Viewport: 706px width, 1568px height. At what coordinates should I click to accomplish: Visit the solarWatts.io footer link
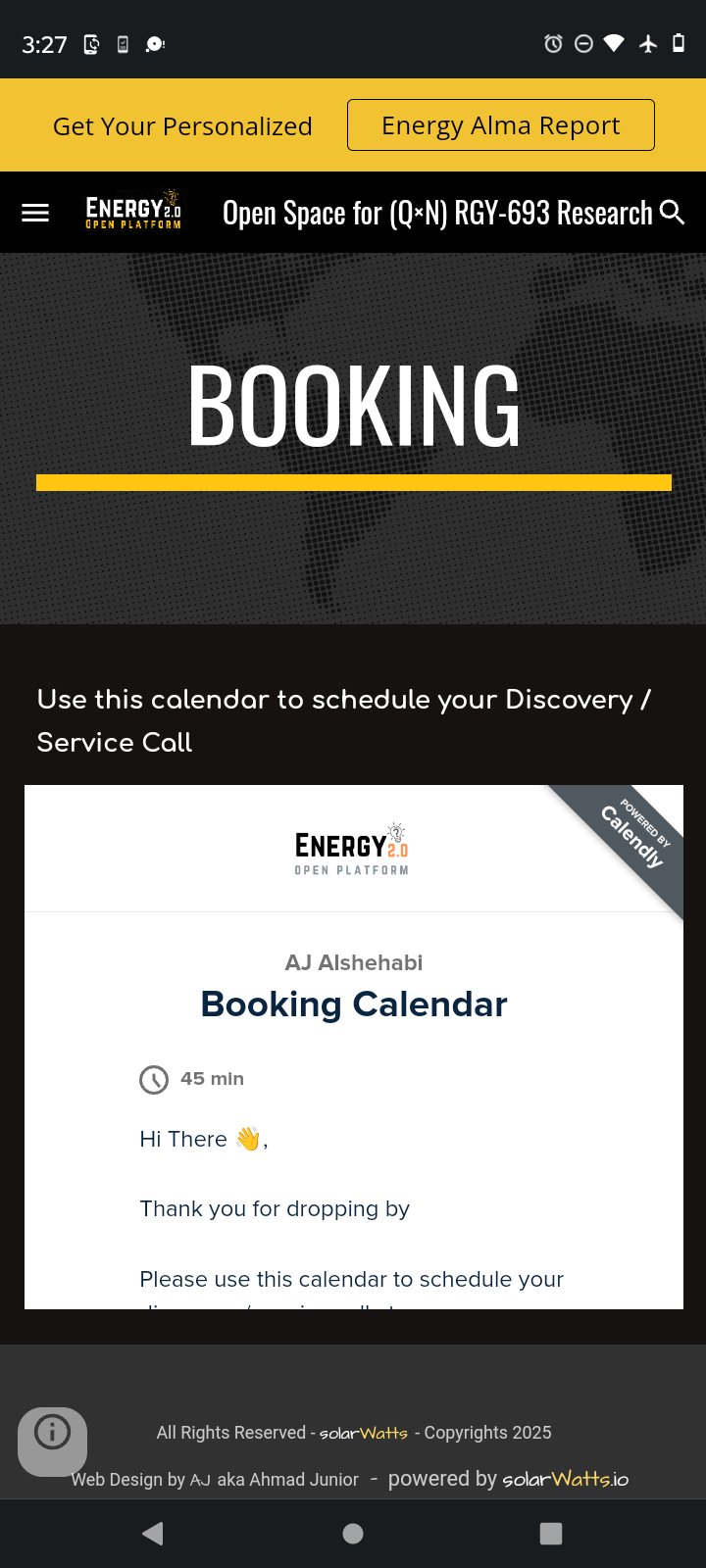point(566,1479)
